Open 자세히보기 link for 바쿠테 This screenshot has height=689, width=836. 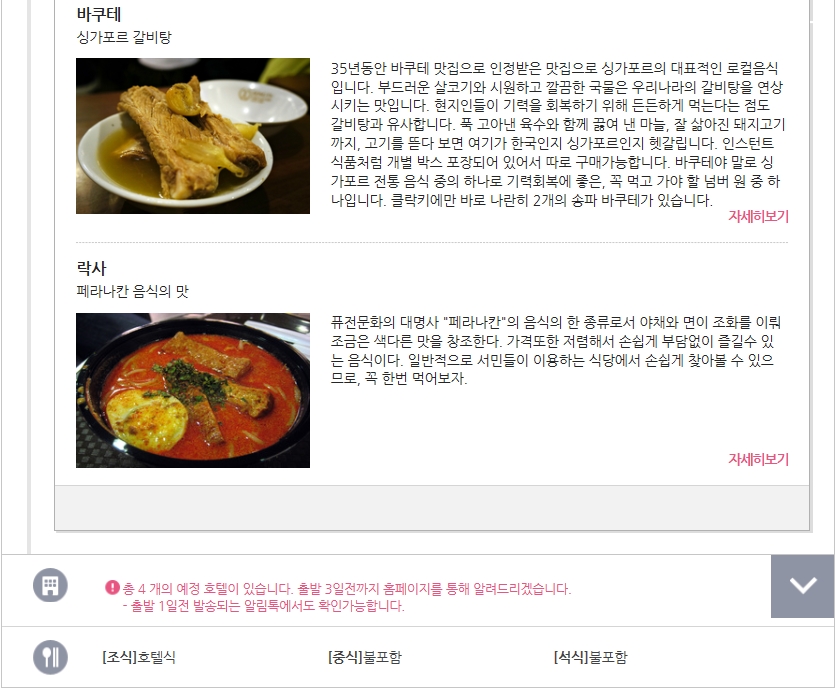(x=758, y=217)
